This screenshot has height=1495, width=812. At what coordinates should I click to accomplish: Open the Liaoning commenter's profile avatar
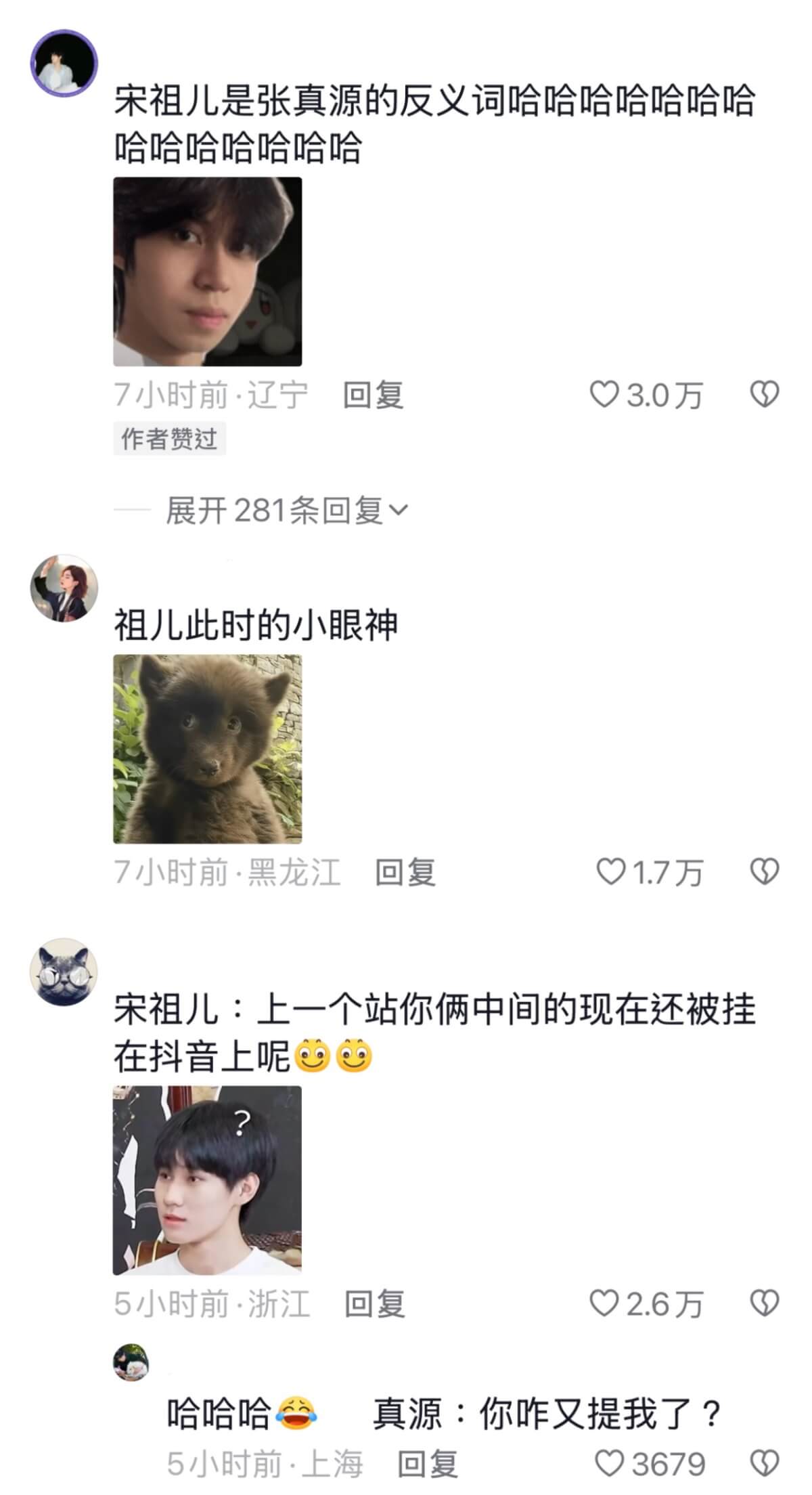pyautogui.click(x=64, y=63)
